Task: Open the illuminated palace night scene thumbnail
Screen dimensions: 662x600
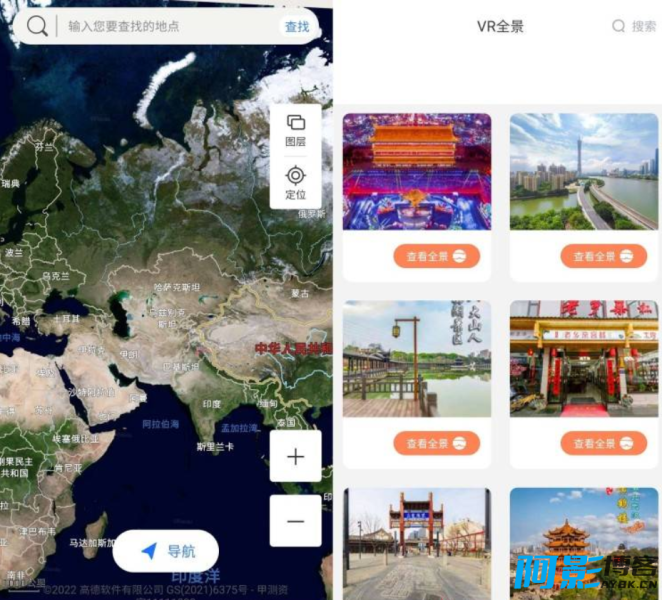Action: click(x=417, y=171)
